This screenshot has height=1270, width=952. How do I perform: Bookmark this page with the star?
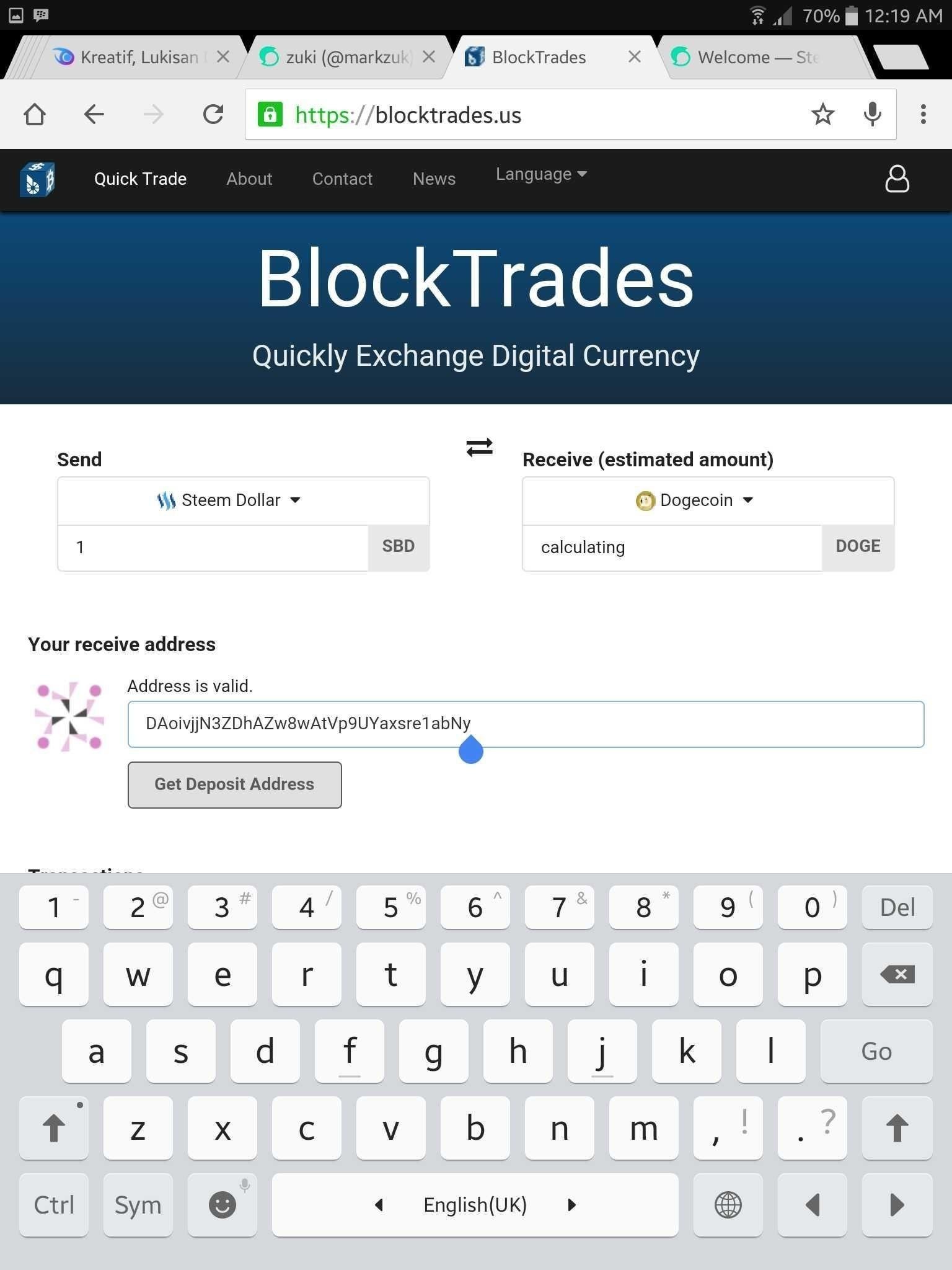(x=822, y=114)
